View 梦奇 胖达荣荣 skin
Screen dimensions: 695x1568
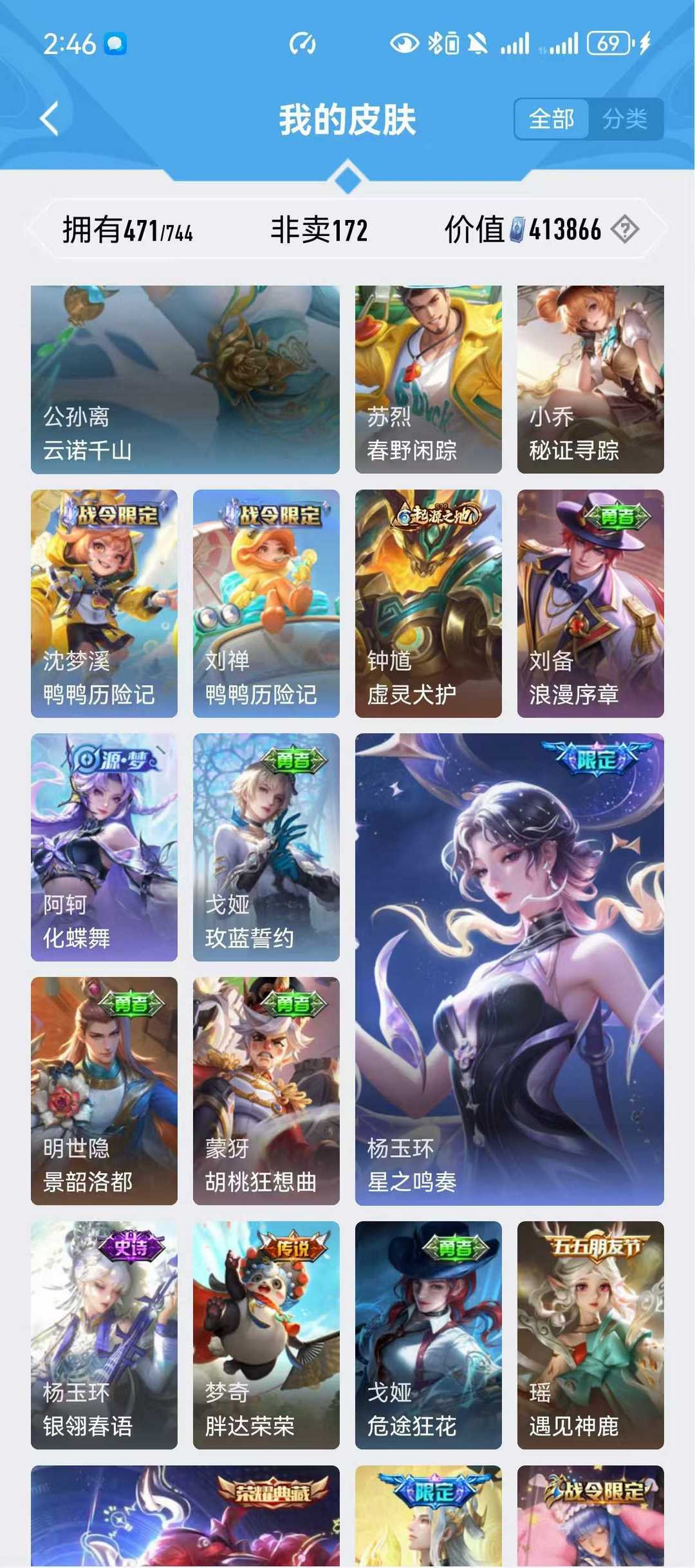pyautogui.click(x=266, y=1335)
